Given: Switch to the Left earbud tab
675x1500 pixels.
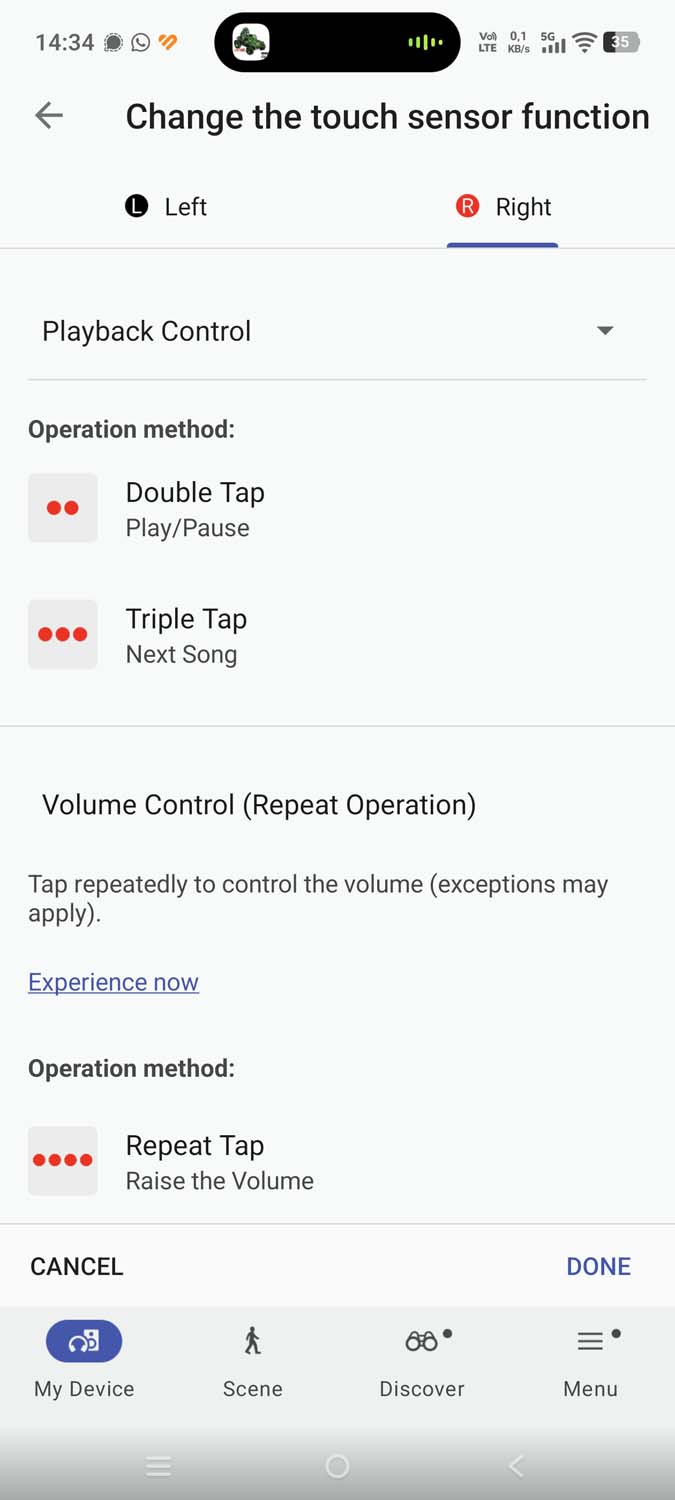Looking at the screenshot, I should (166, 207).
